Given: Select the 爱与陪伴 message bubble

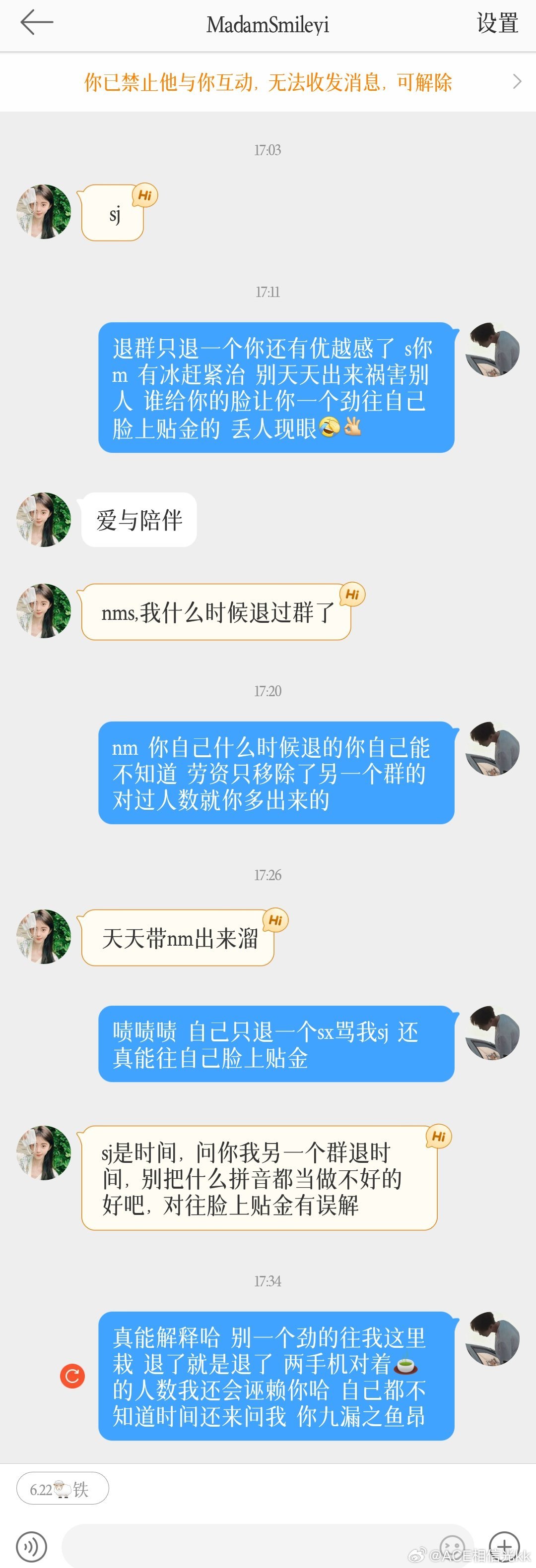Looking at the screenshot, I should 139,520.
